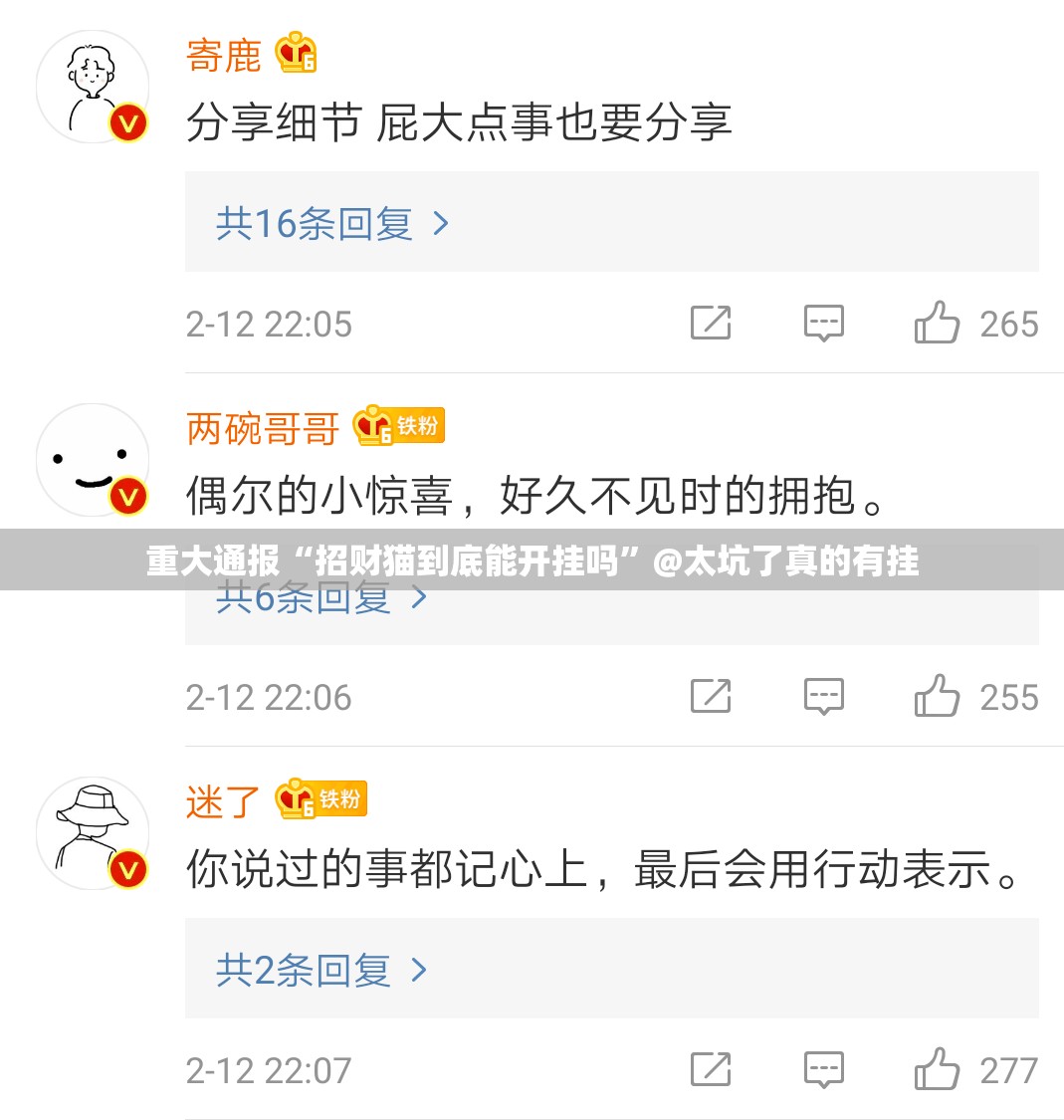
Task: Like 迷了's comment with 277 likes
Action: click(x=938, y=1070)
